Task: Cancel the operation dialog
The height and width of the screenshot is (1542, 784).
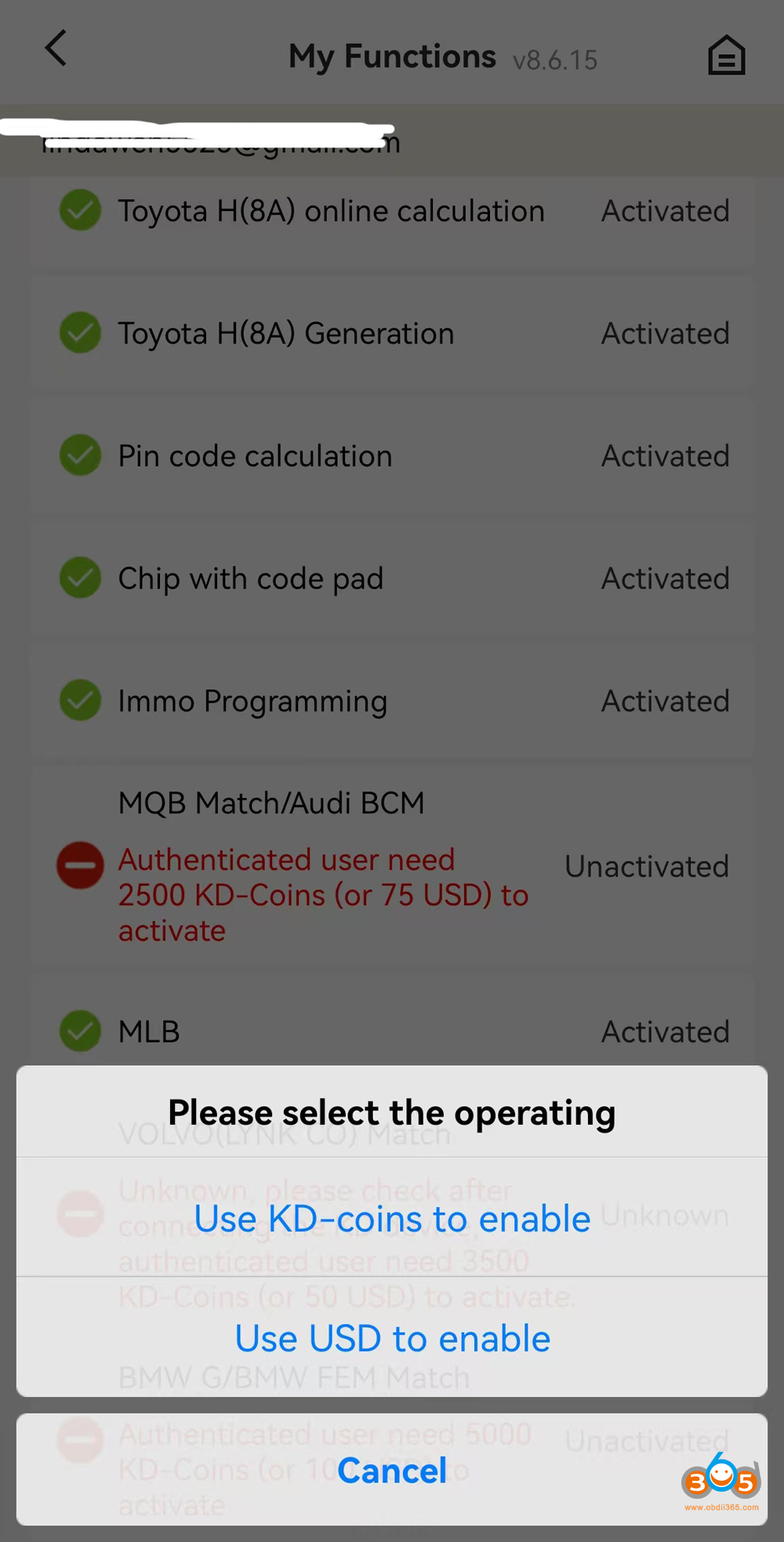Action: pyautogui.click(x=392, y=1470)
